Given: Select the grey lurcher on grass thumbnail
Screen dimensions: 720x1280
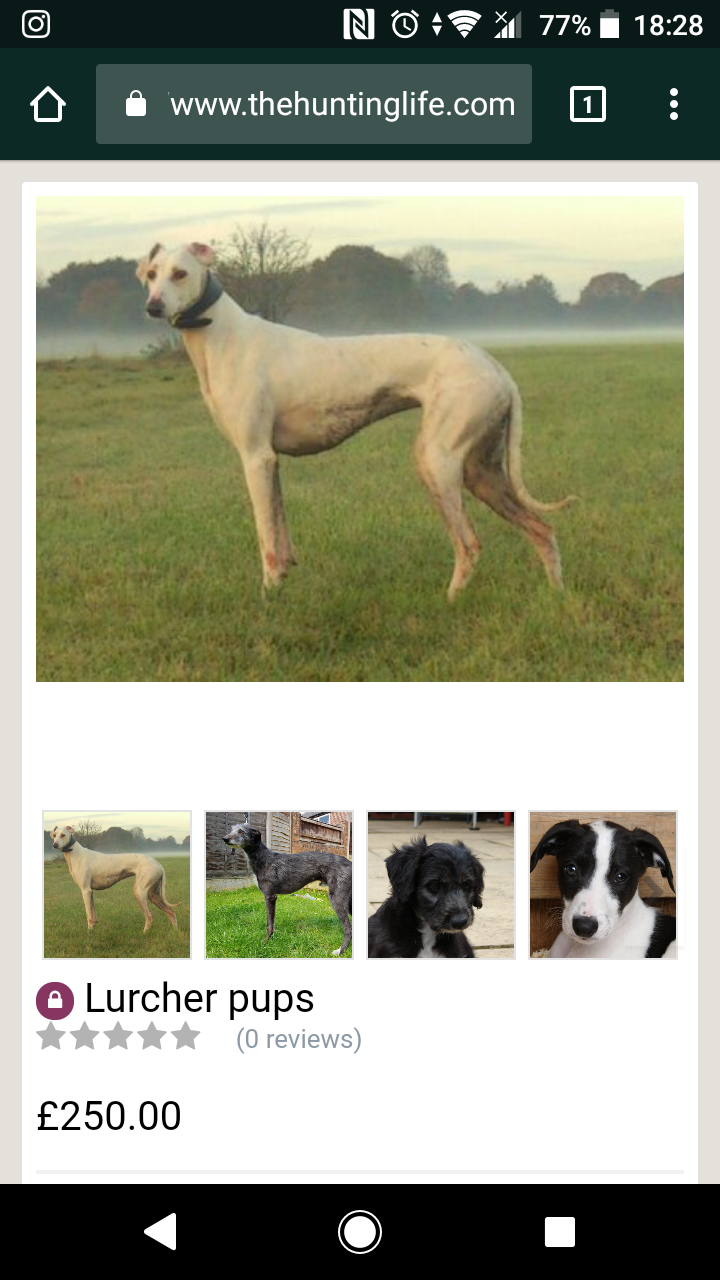Looking at the screenshot, I should point(279,885).
